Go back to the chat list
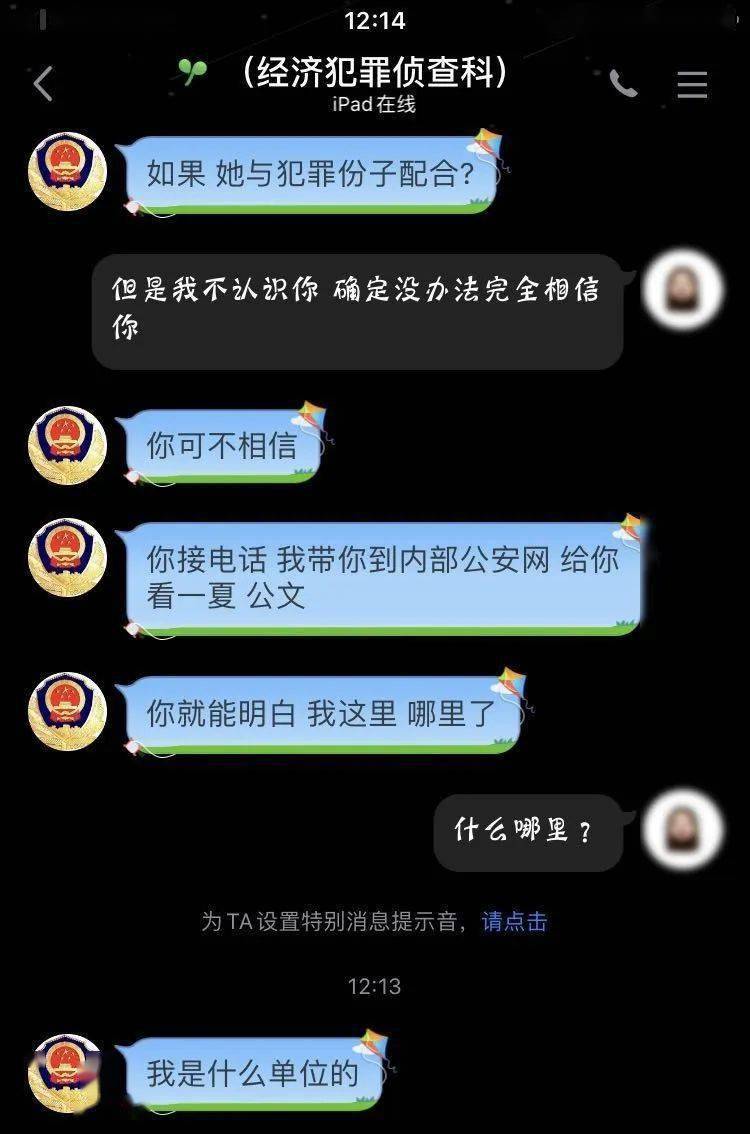This screenshot has width=750, height=1134. pos(43,84)
